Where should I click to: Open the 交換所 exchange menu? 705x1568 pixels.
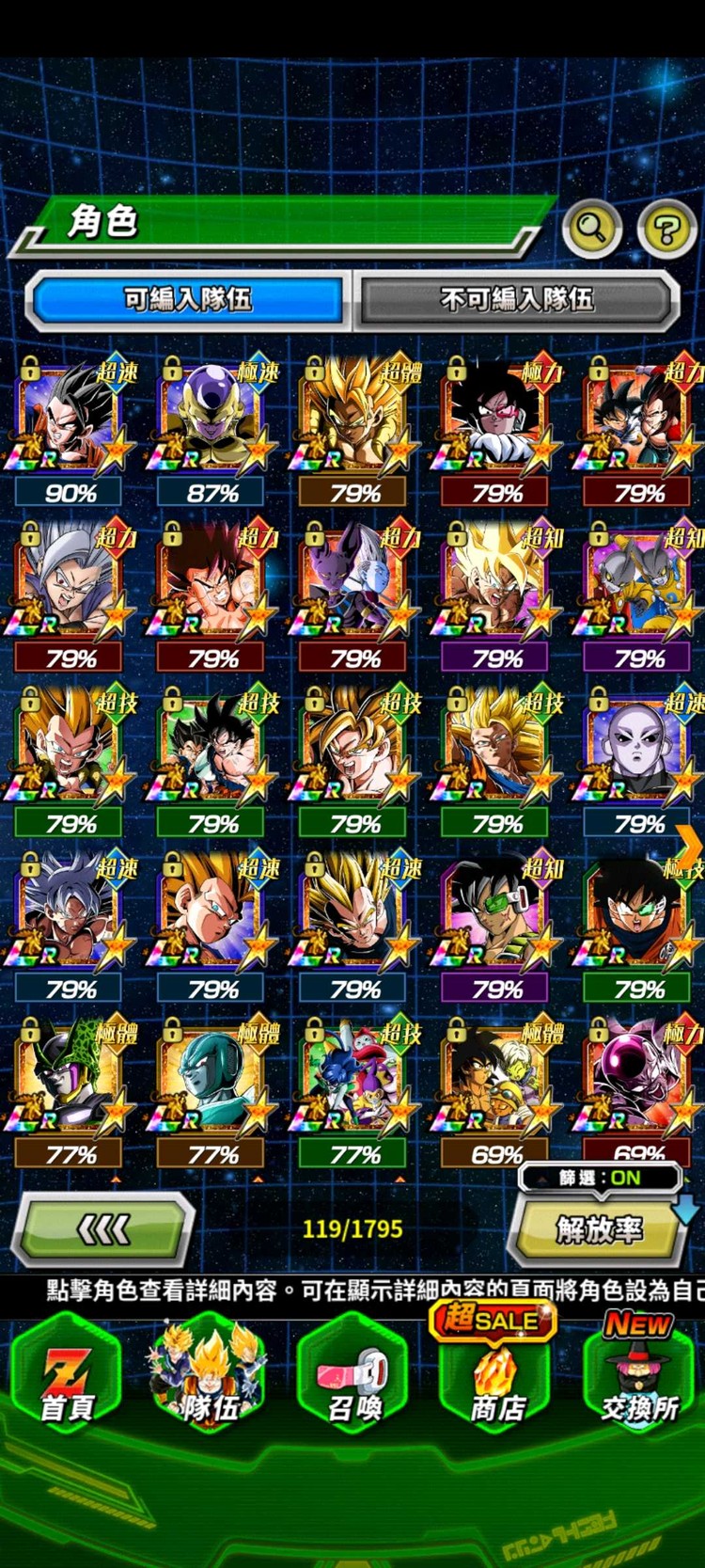[x=639, y=1376]
